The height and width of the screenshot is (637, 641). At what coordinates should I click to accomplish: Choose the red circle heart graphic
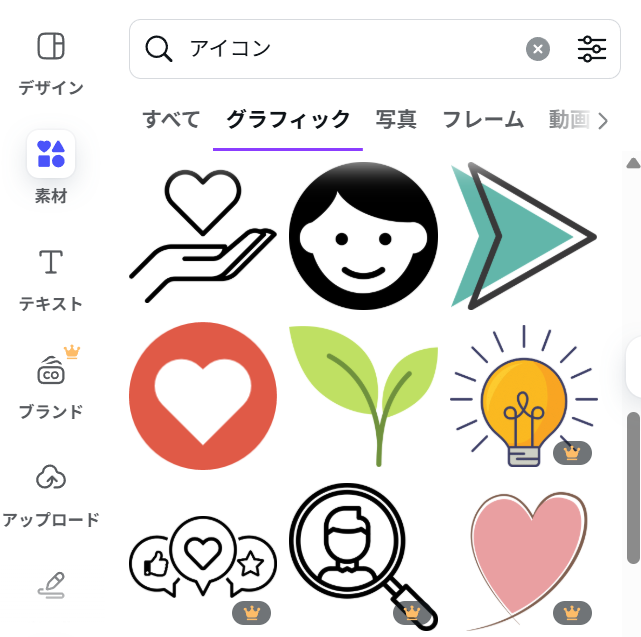pos(202,396)
